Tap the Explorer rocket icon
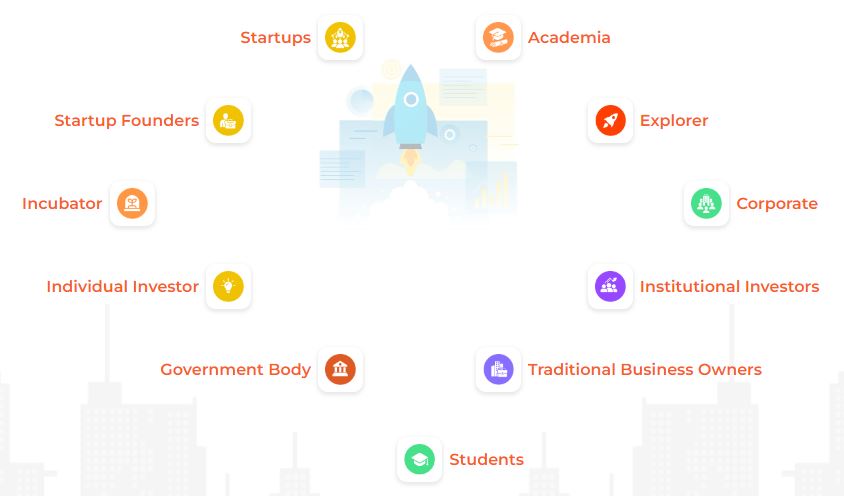This screenshot has width=844, height=496. pos(610,121)
